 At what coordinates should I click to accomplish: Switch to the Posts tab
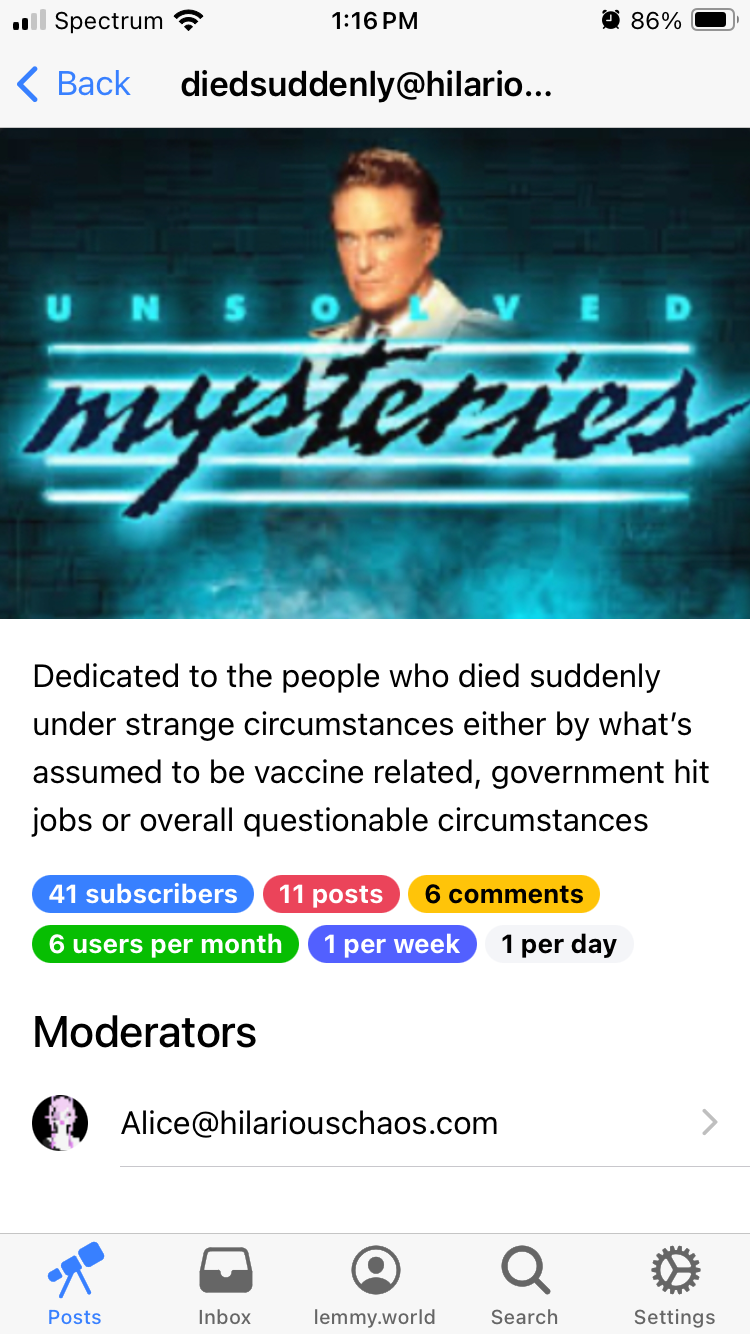coord(75,1284)
